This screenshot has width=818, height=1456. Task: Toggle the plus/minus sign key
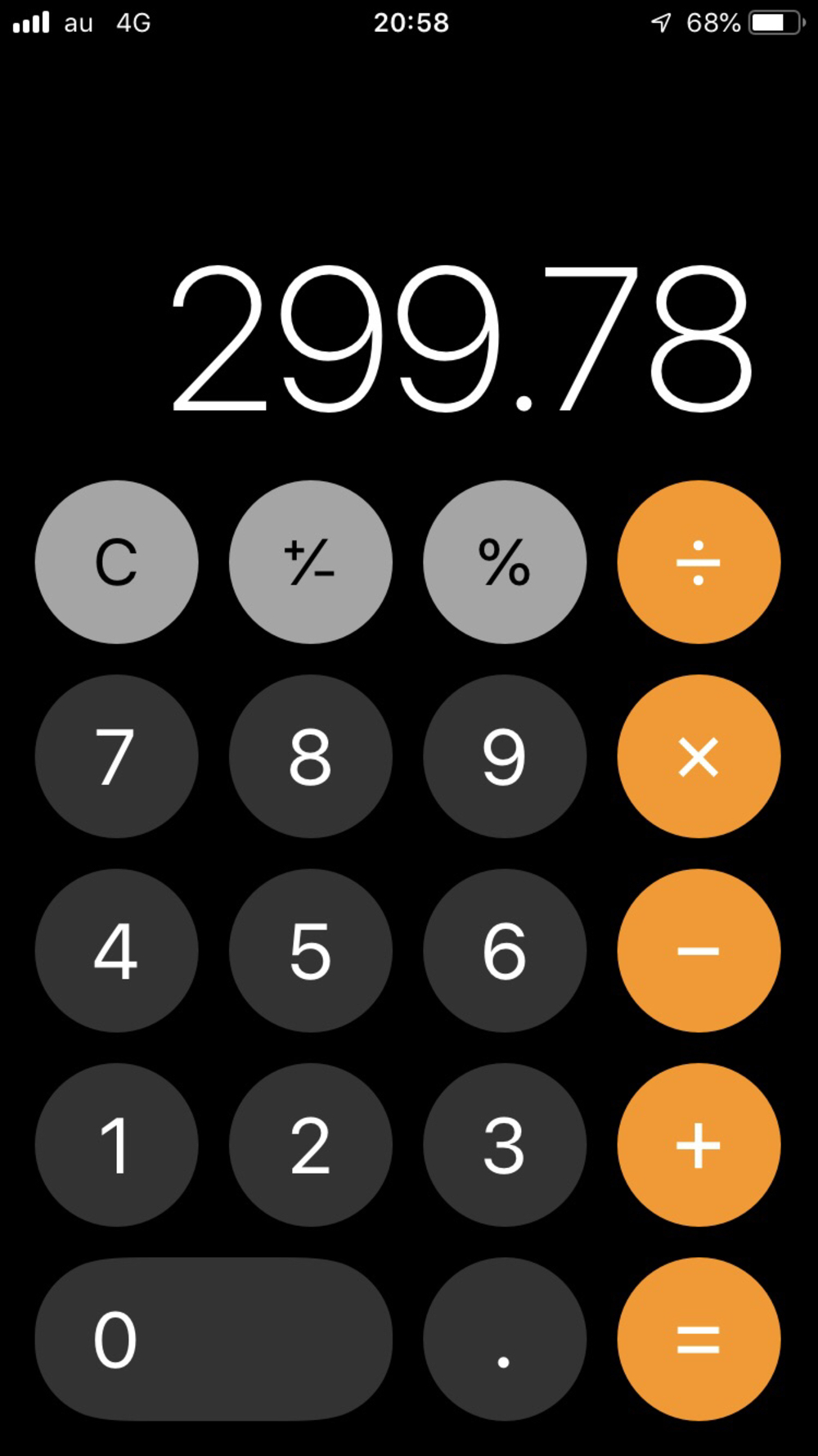(310, 562)
